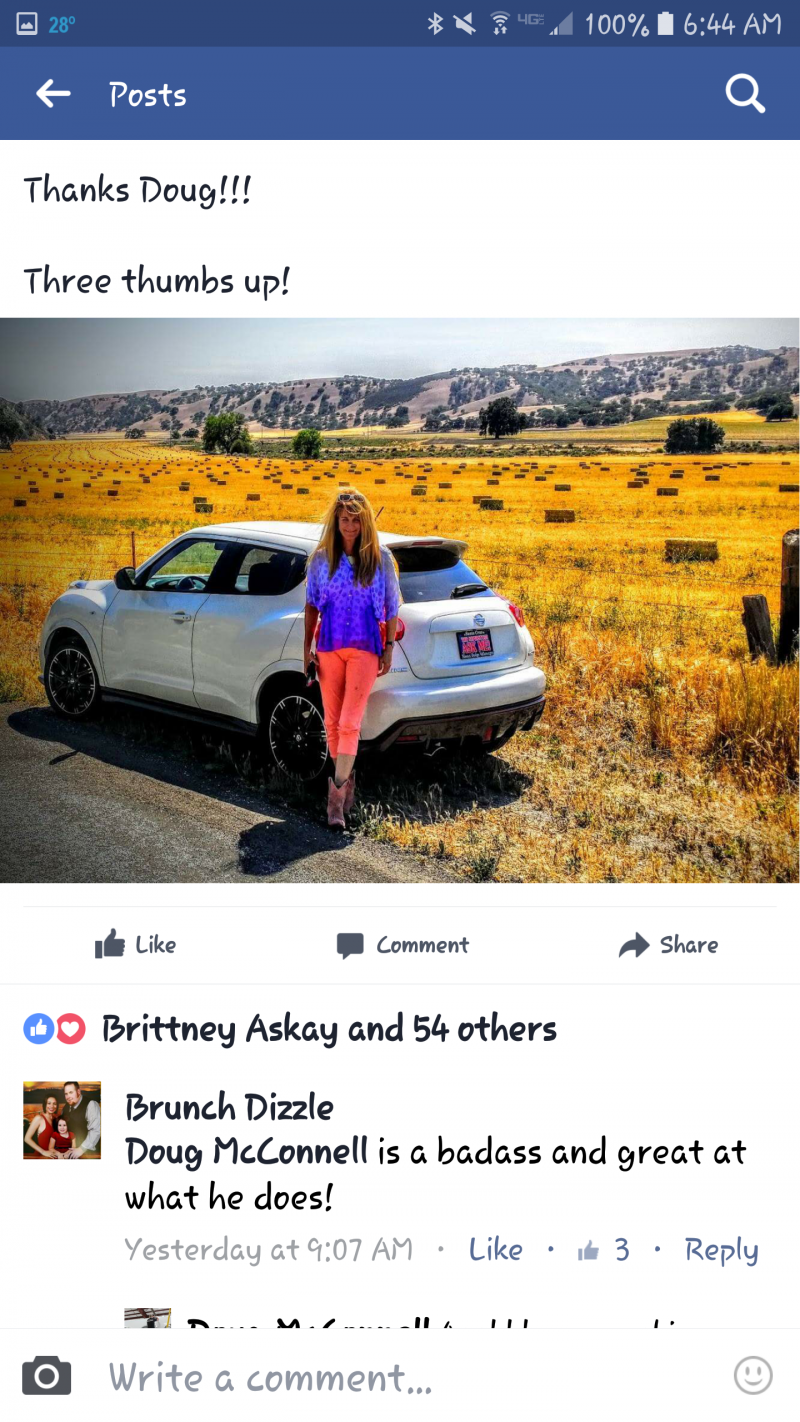Open the posted car photo
The height and width of the screenshot is (1422, 800).
click(400, 600)
